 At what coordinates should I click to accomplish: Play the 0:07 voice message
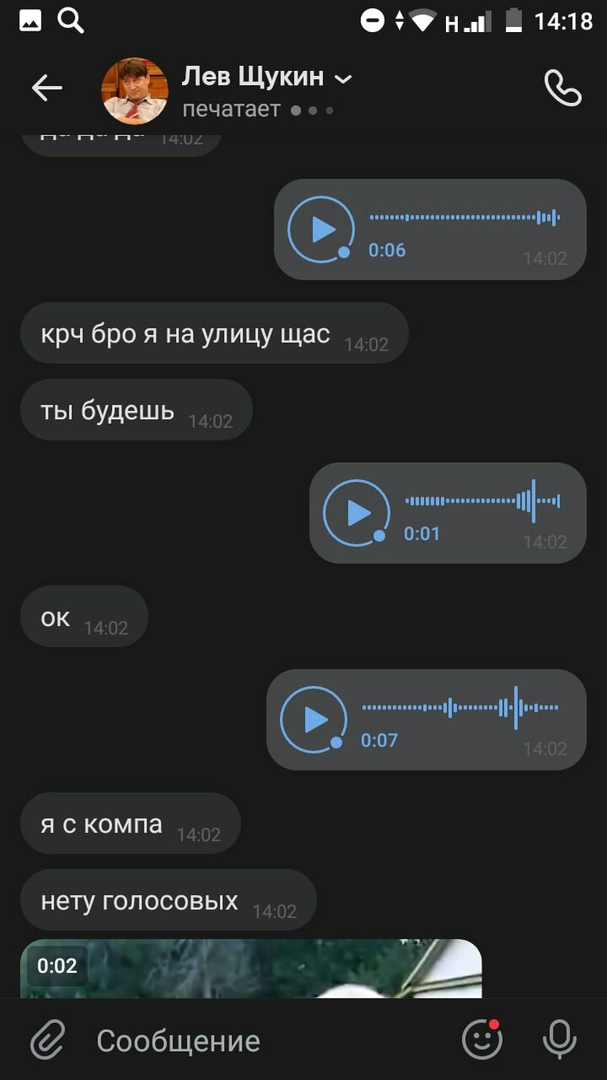tap(313, 720)
